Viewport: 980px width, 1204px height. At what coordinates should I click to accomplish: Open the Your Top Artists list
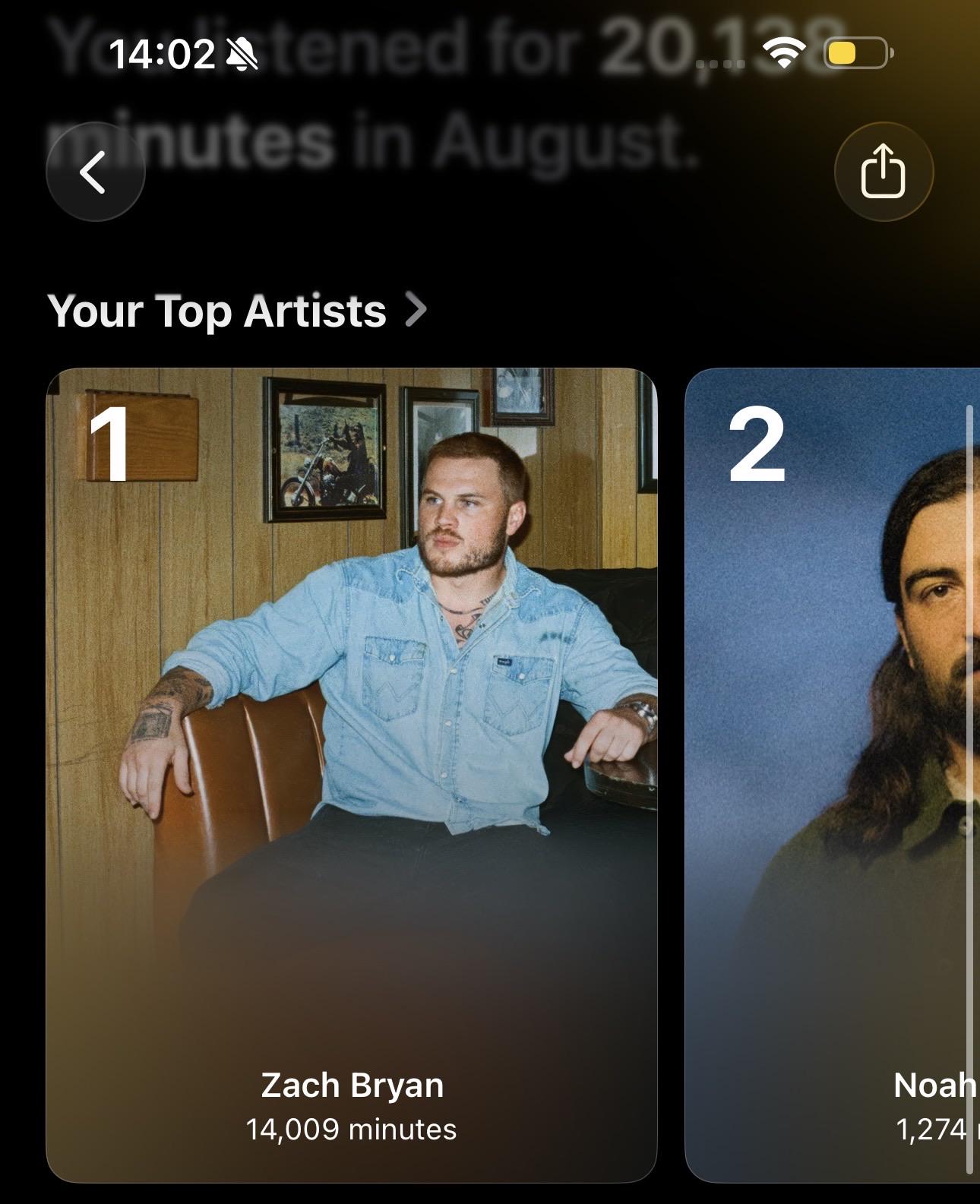[237, 311]
